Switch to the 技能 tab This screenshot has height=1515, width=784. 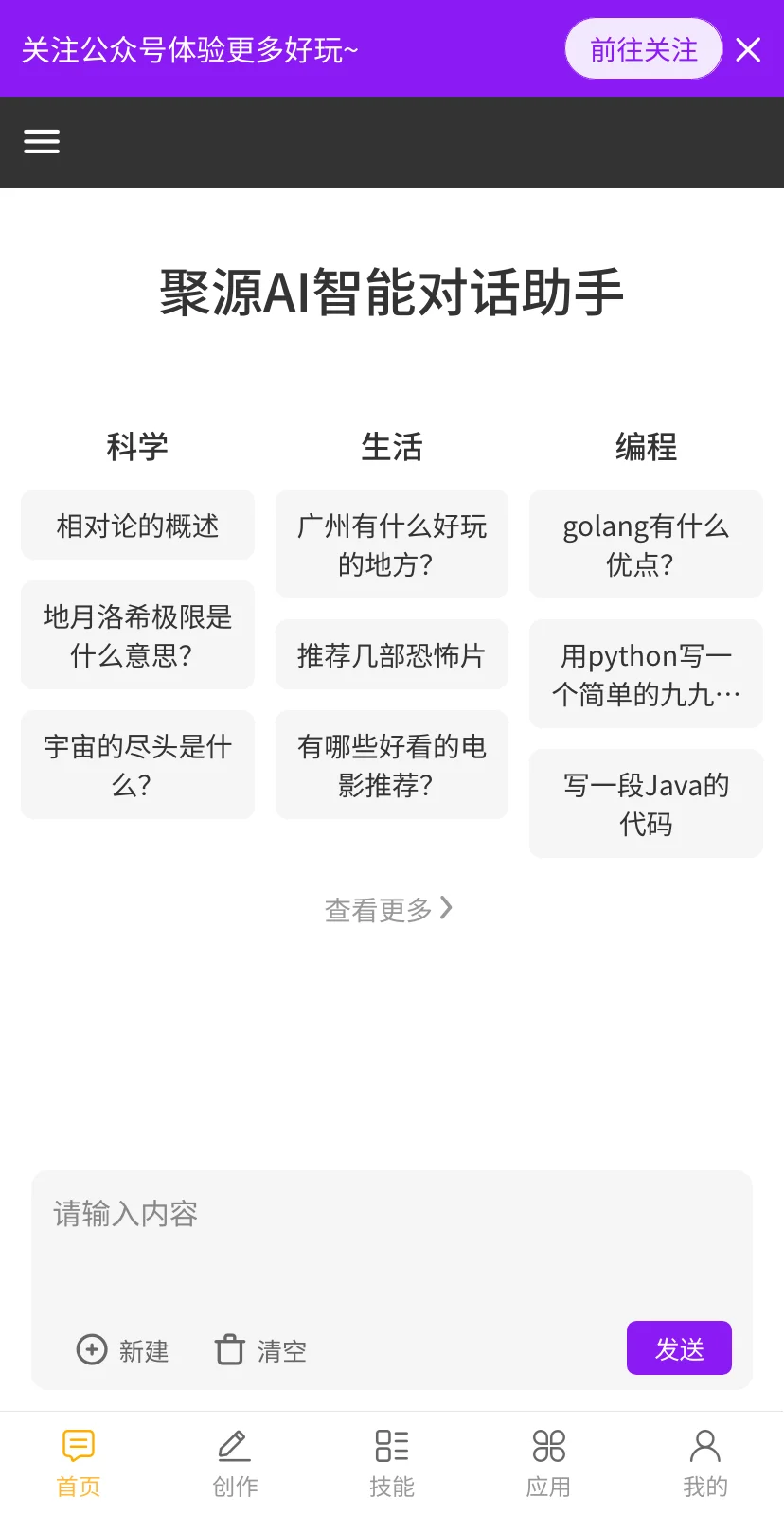(x=392, y=1464)
